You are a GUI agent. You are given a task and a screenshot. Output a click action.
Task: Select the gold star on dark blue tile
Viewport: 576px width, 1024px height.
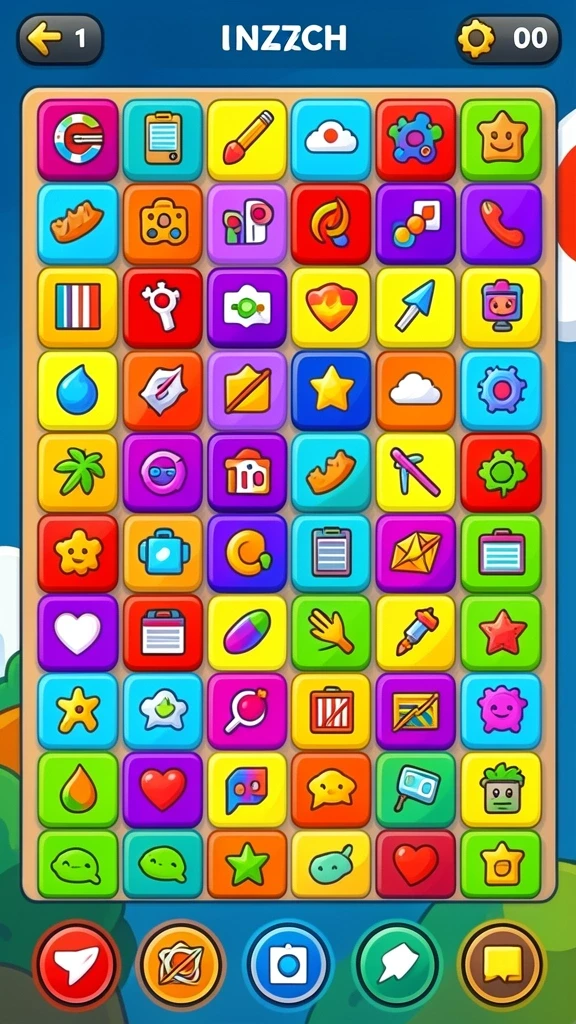tap(331, 391)
